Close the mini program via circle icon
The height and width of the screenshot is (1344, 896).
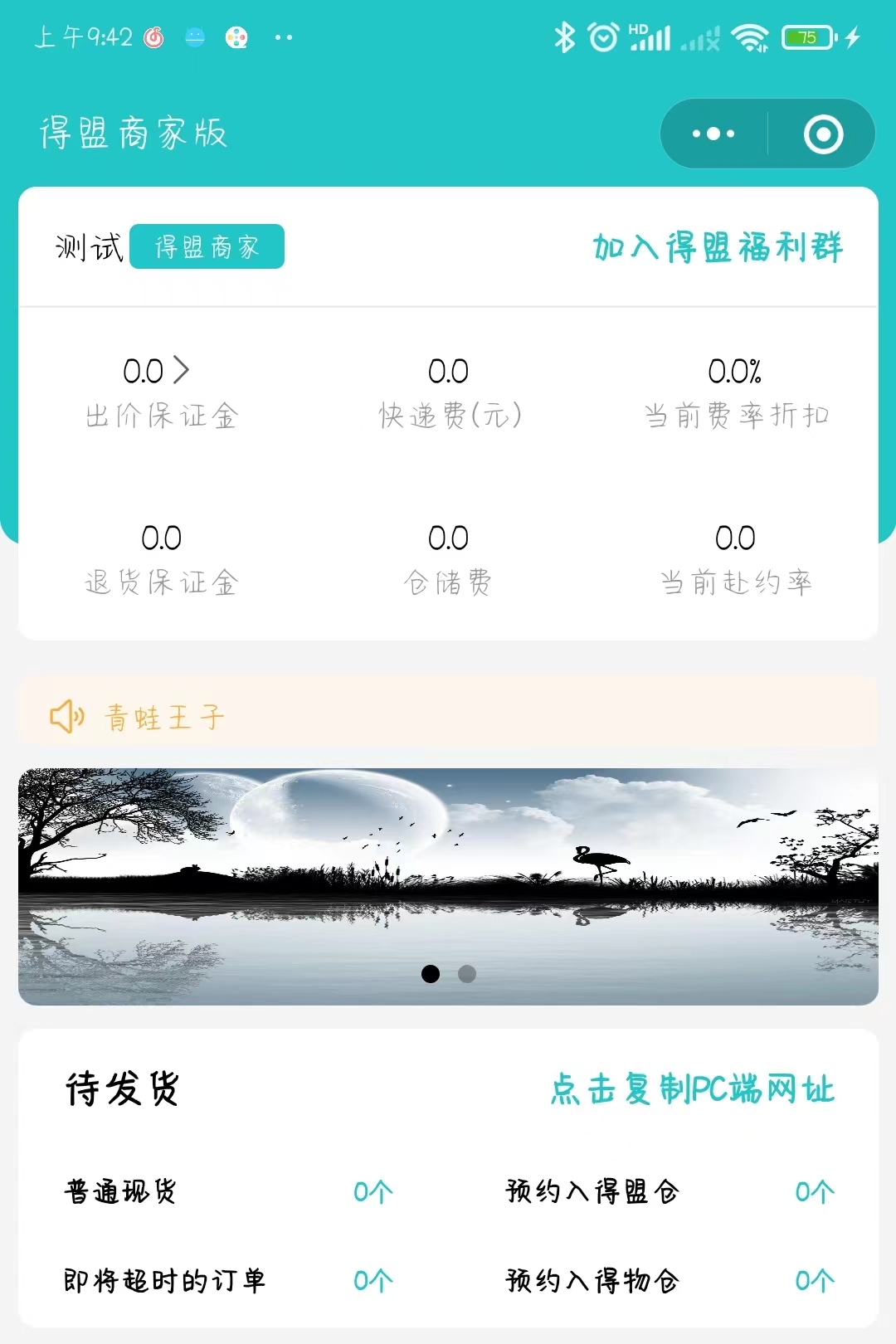click(x=823, y=134)
